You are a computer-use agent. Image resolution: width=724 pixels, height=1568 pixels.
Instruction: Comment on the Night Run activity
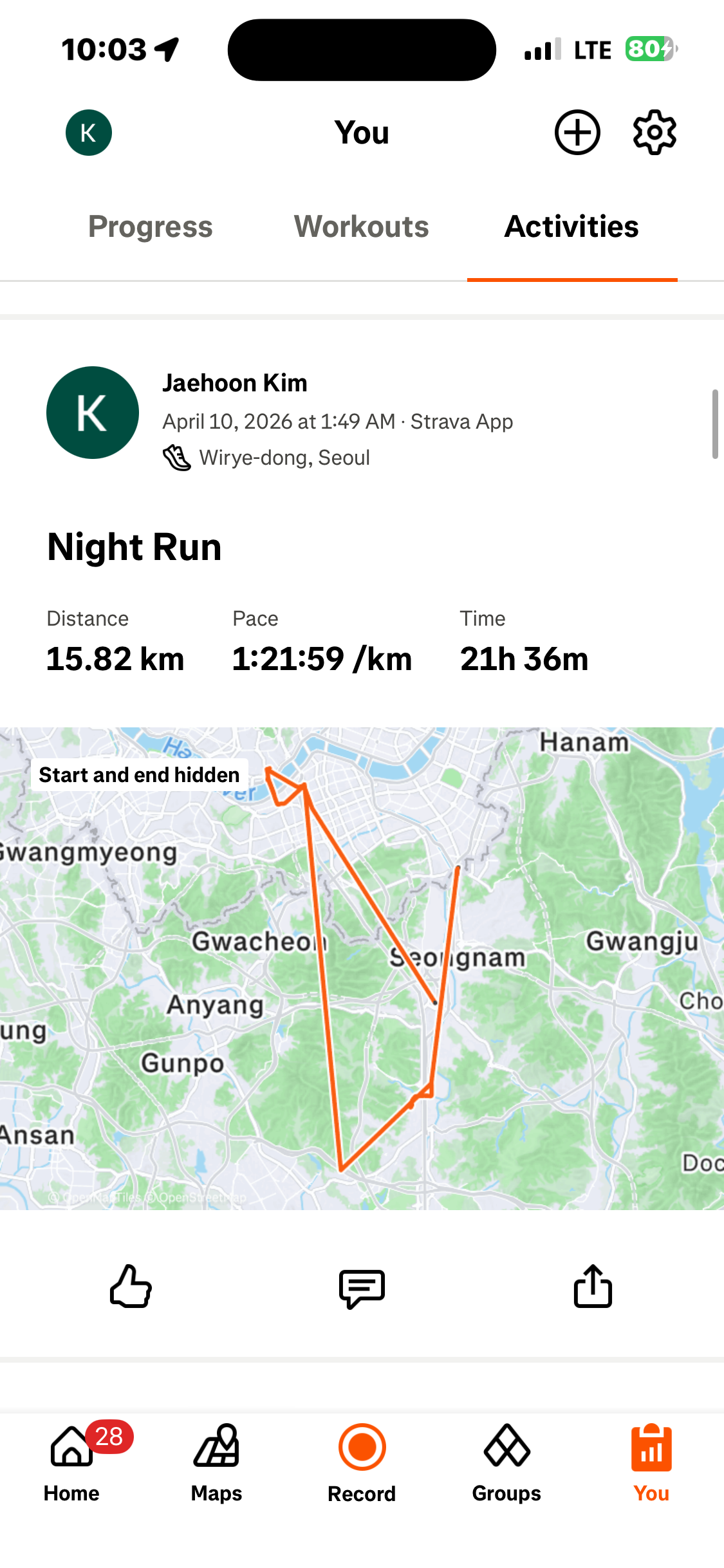click(x=362, y=1288)
